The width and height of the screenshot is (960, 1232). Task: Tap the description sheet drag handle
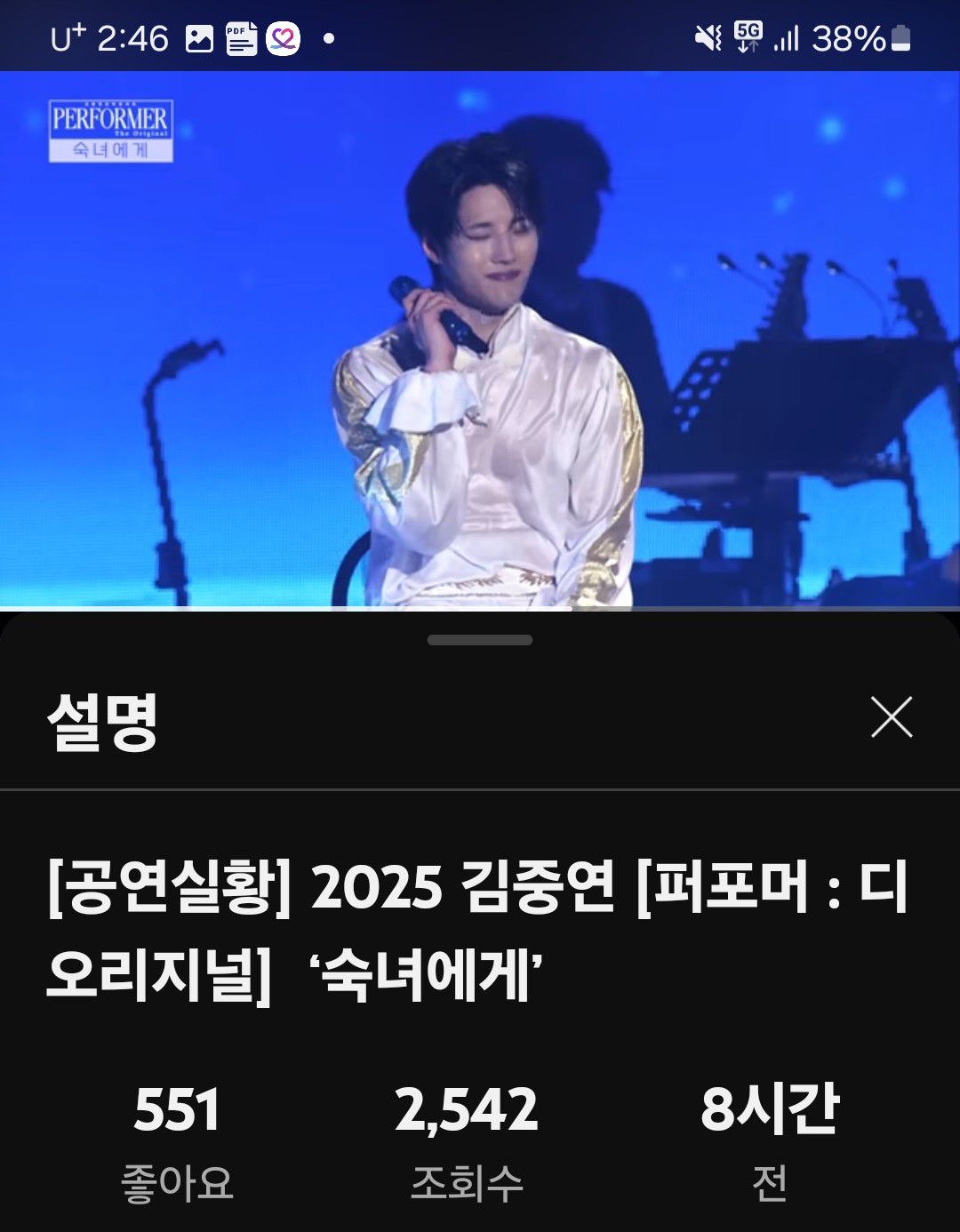[480, 640]
